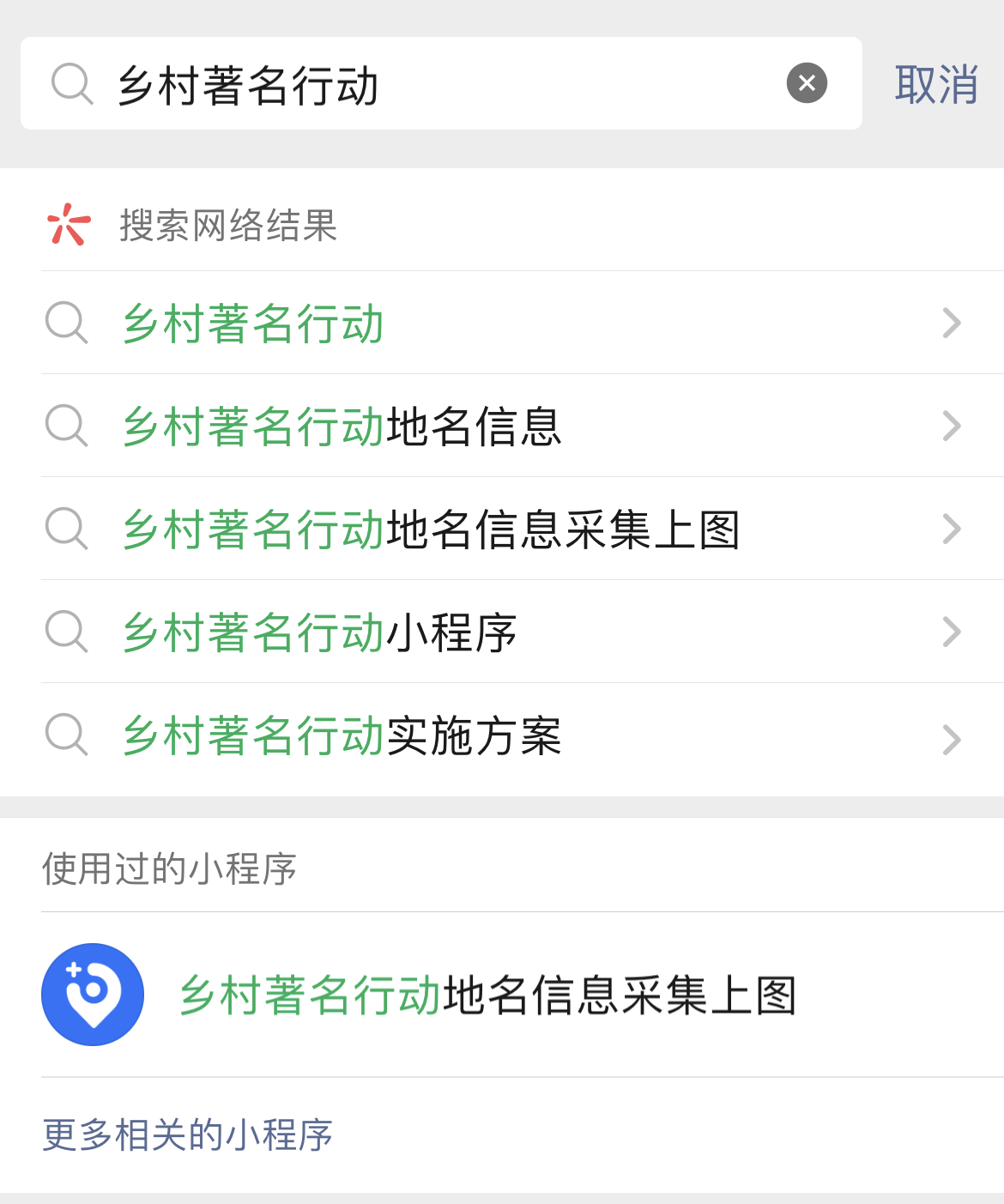Click the magnifier icon in the search bar
1004x1204 pixels.
73,82
